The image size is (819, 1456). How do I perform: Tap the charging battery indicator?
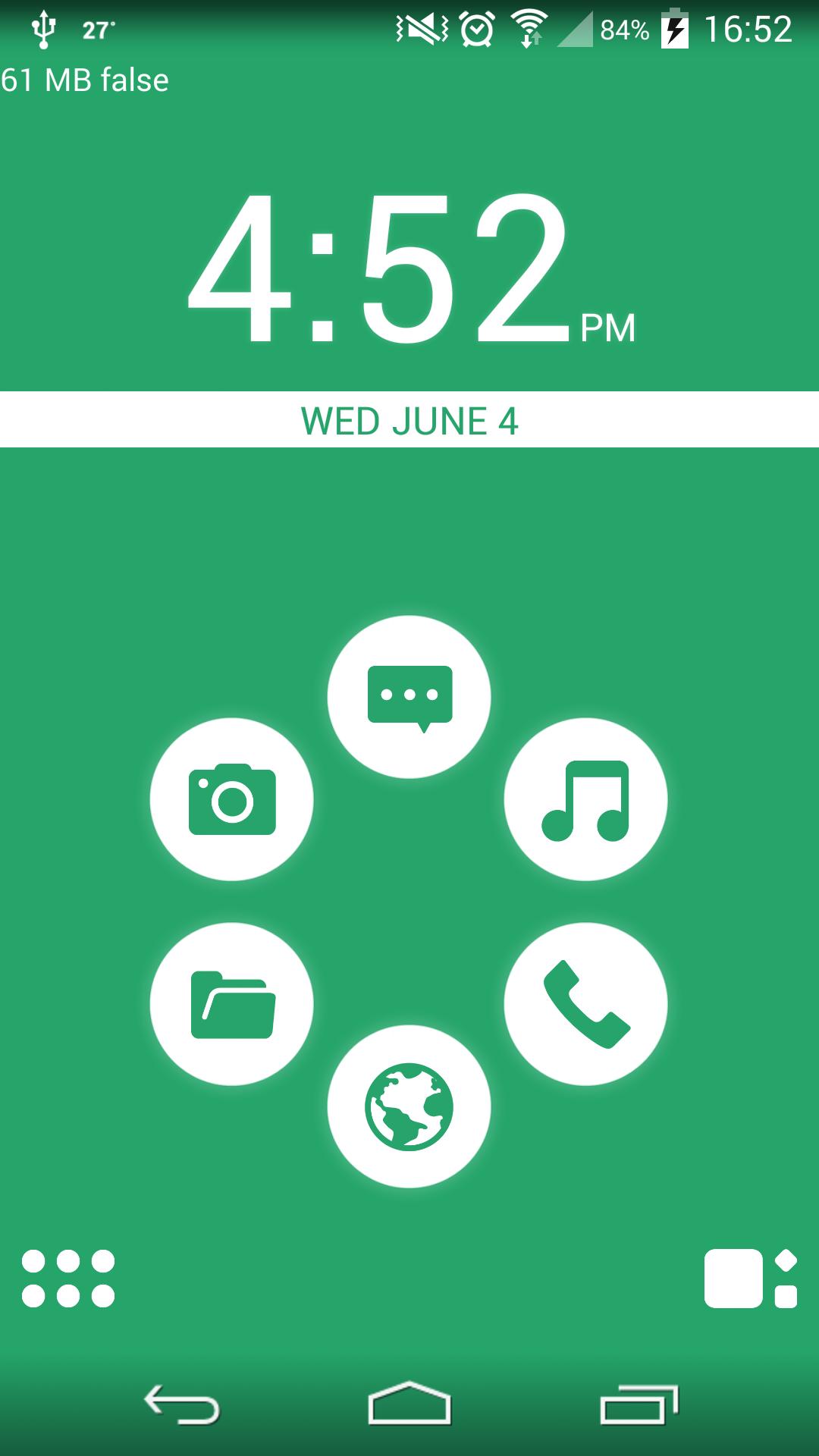pos(673,27)
